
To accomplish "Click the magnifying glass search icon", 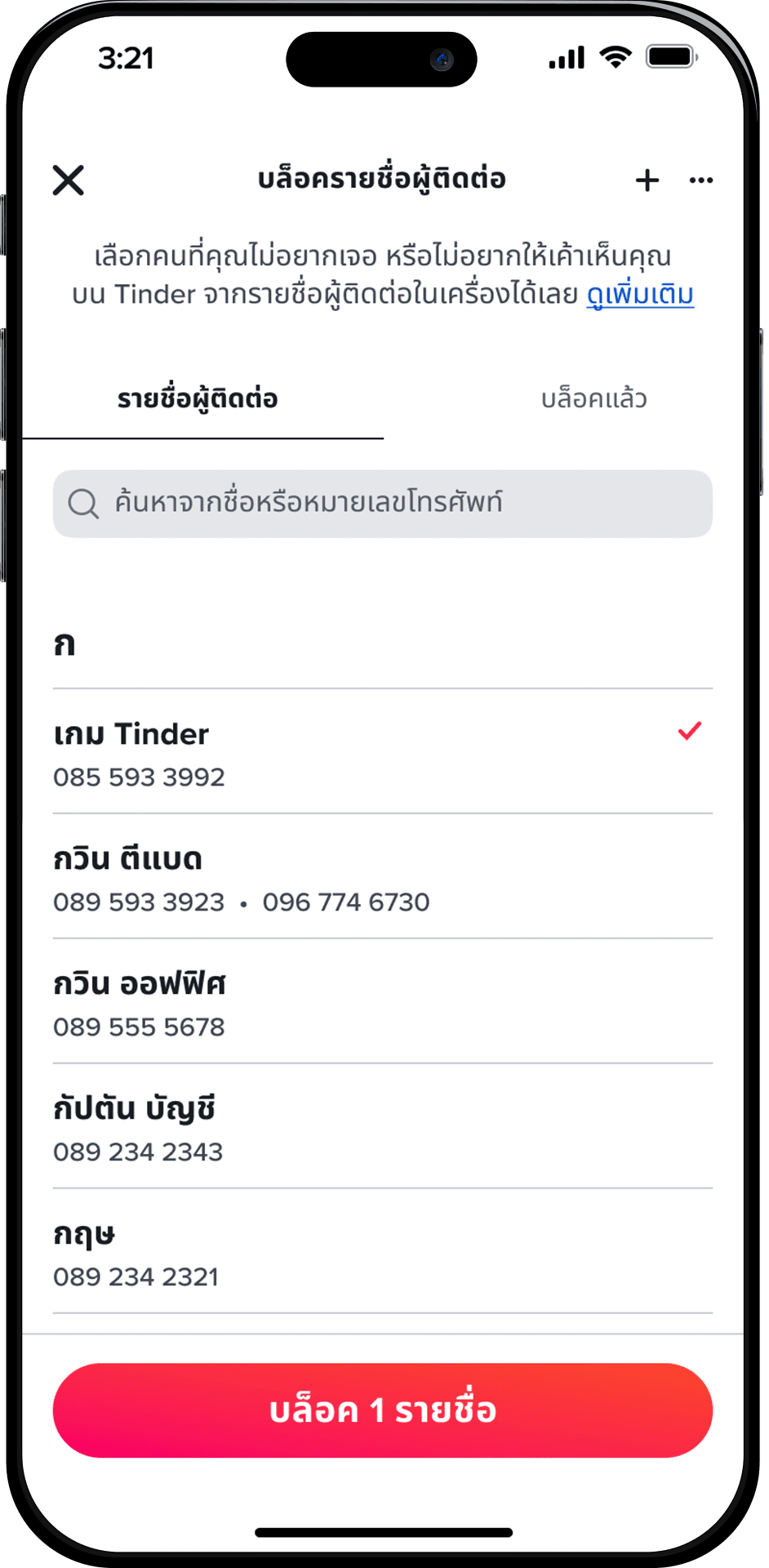I will click(84, 504).
